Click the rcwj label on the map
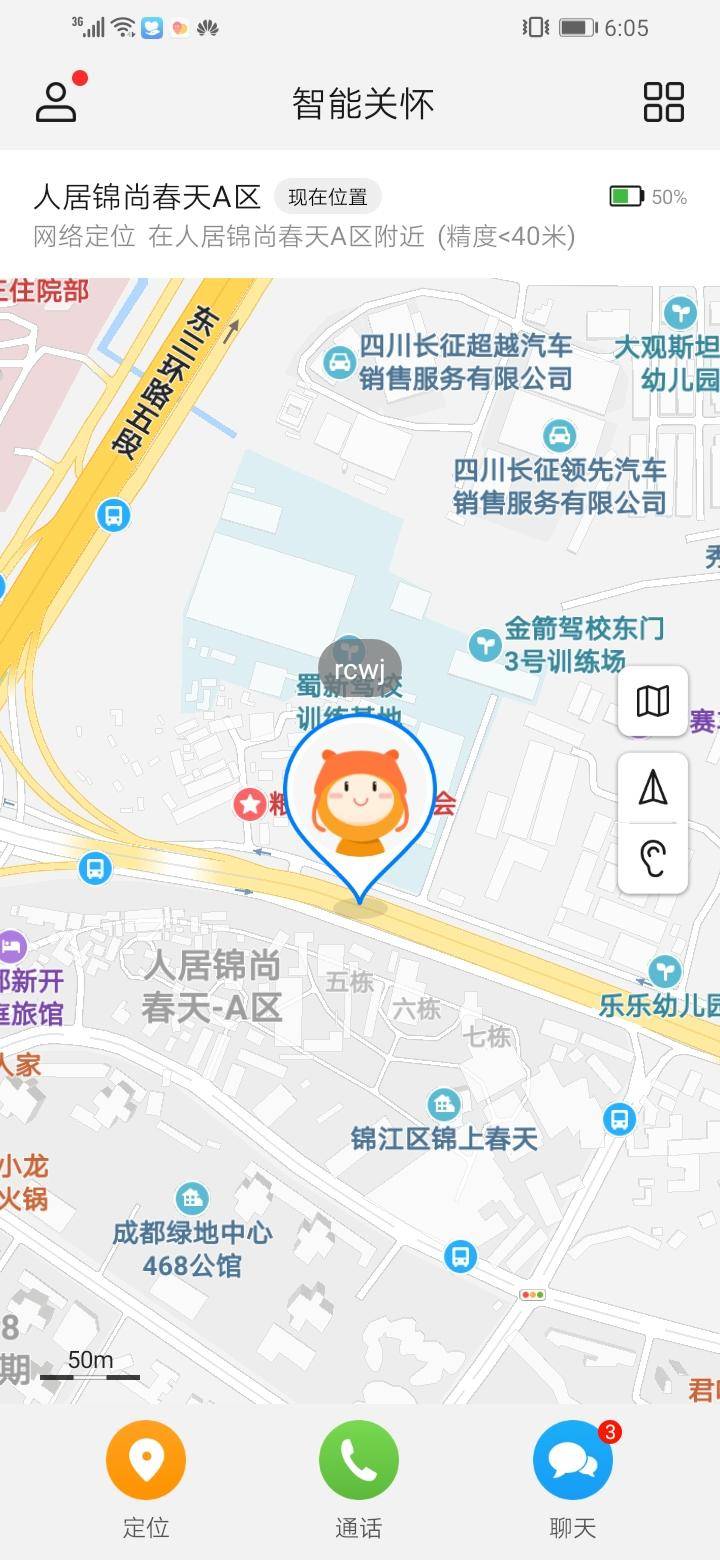Screen dimensions: 720x1560 click(x=362, y=668)
